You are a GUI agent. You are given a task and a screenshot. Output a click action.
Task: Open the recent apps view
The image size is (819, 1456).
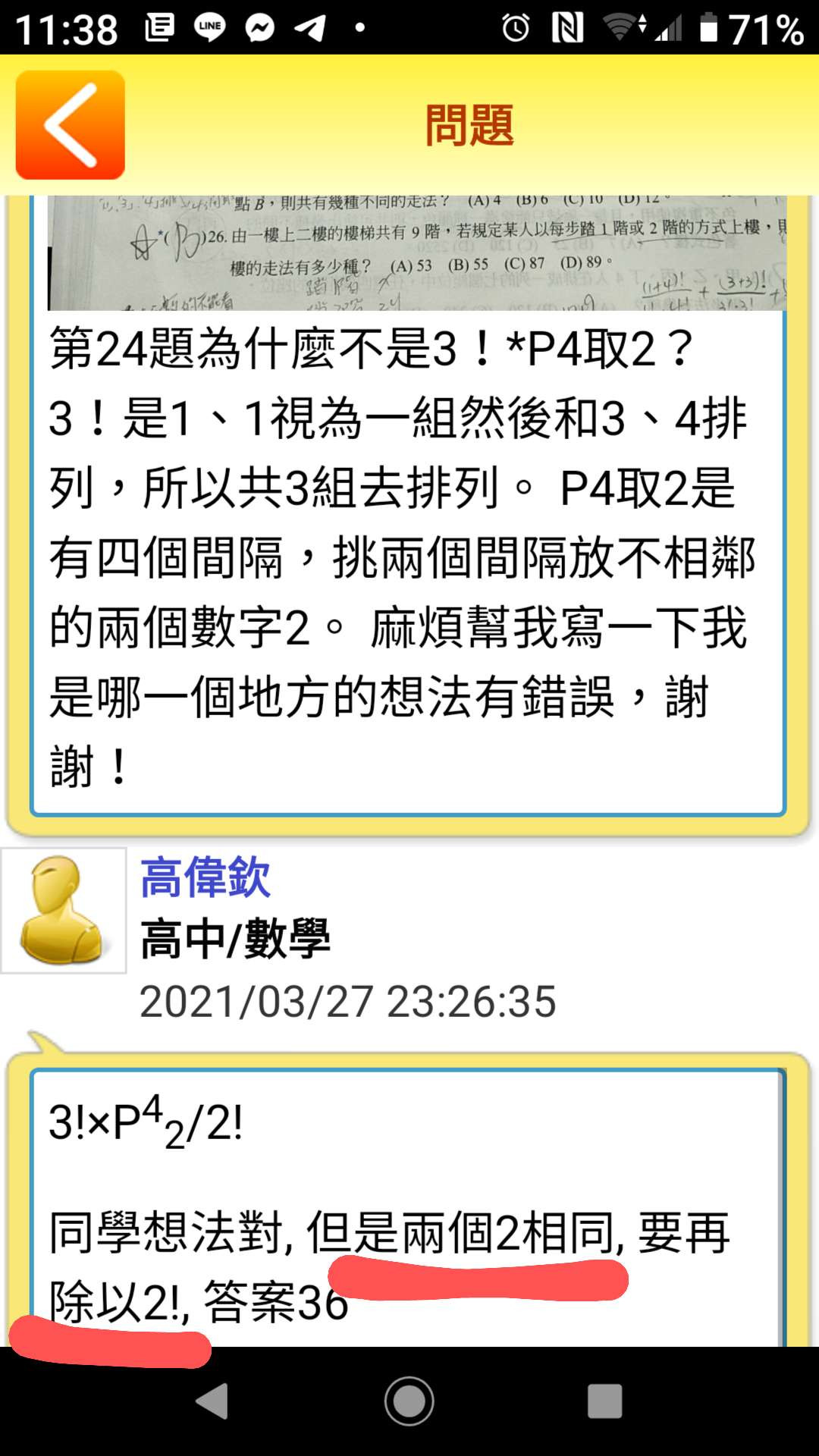pyautogui.click(x=604, y=1401)
